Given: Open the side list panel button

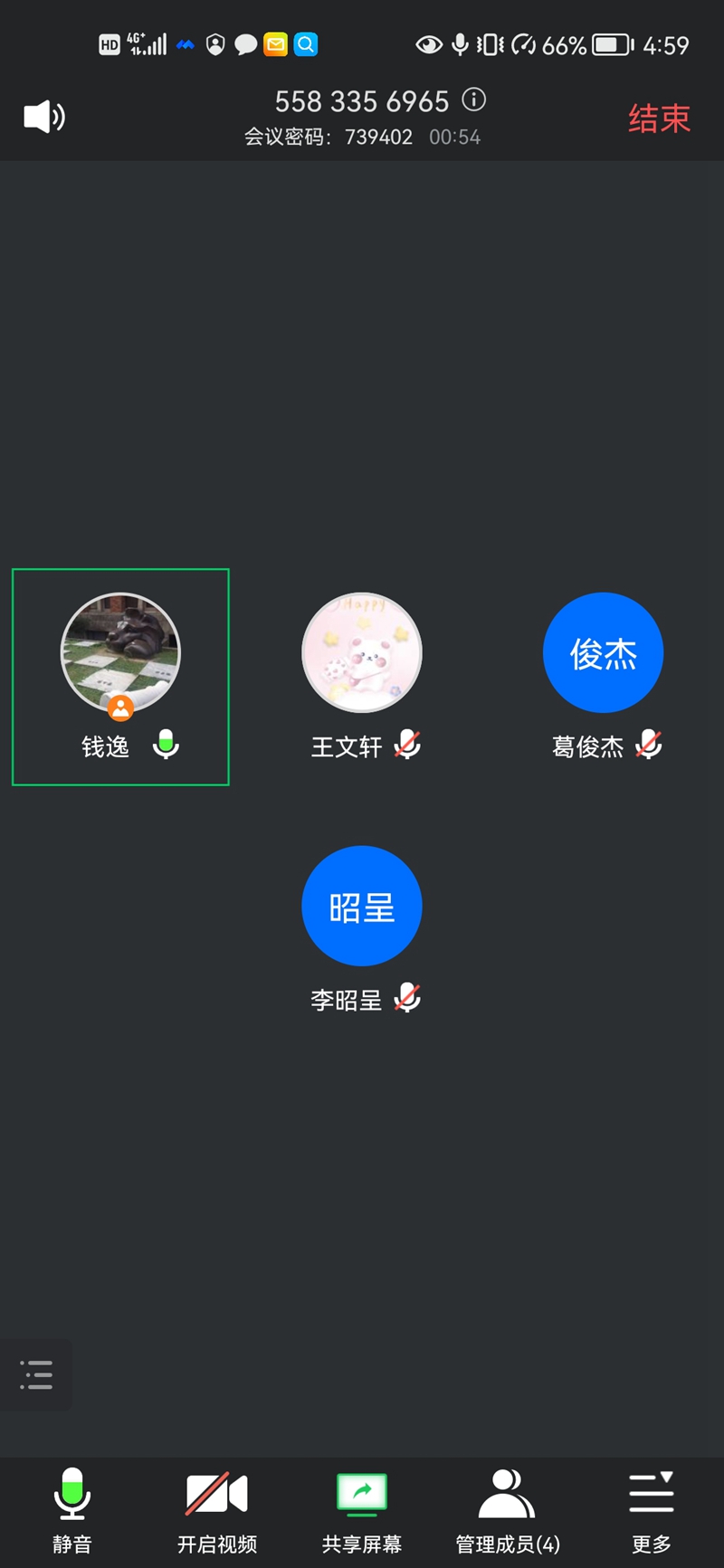Looking at the screenshot, I should pos(36,1374).
